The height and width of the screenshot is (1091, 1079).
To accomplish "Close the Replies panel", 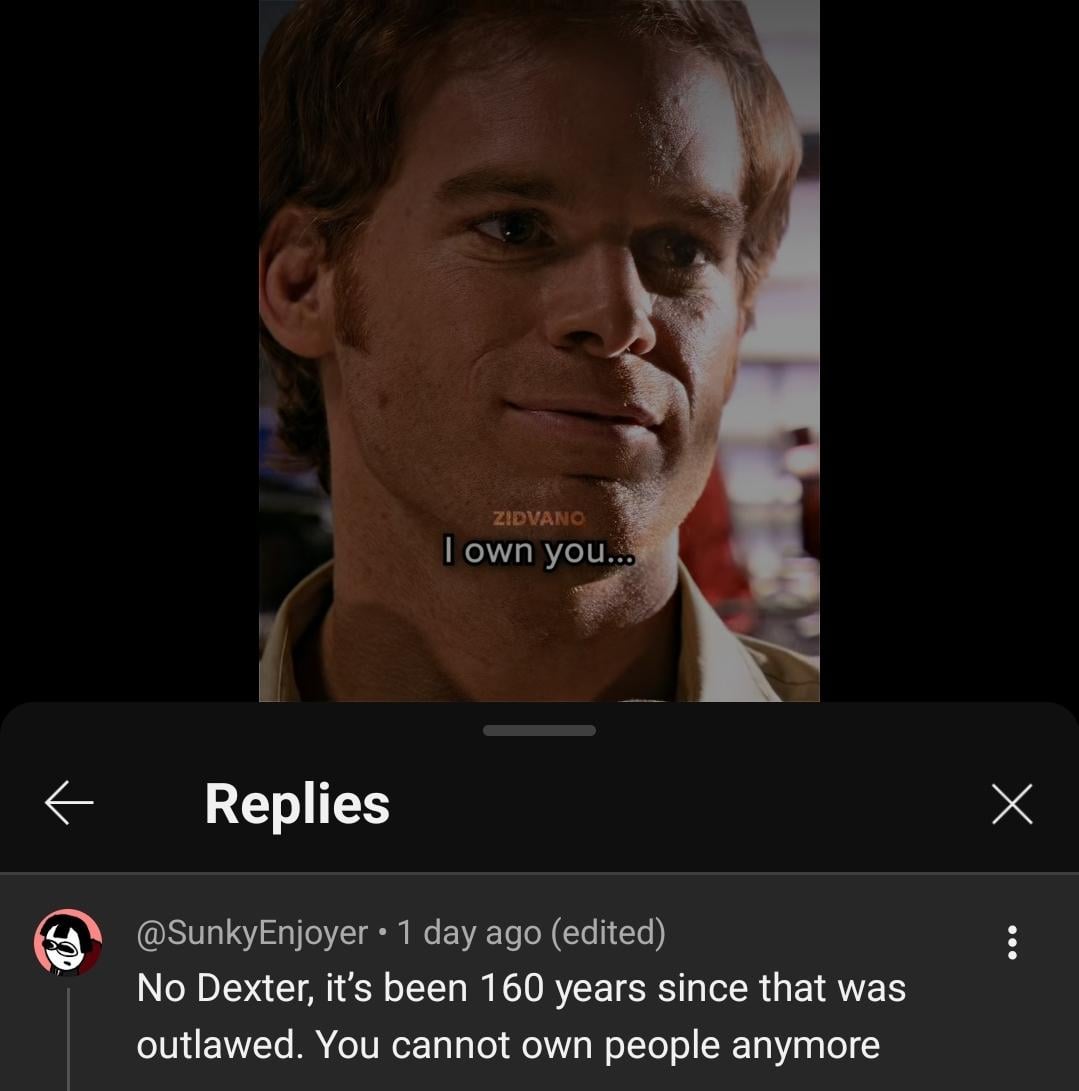I will (1011, 804).
